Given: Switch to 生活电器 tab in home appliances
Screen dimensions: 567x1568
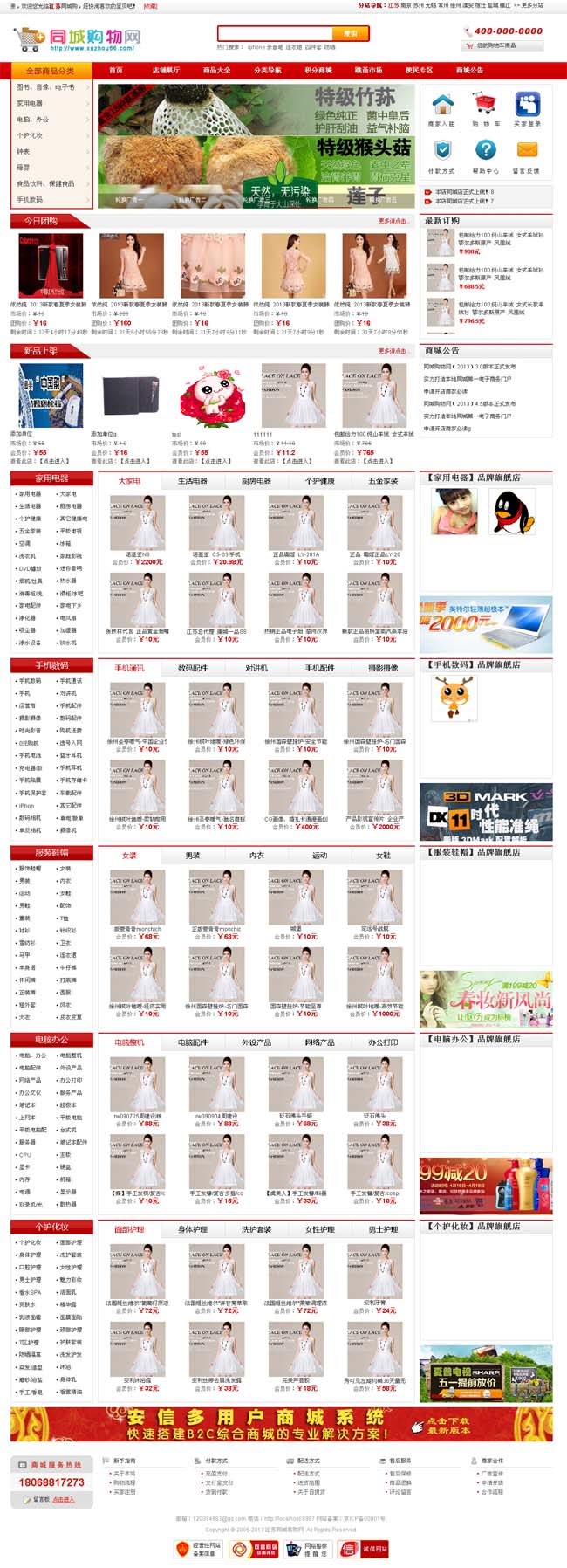Looking at the screenshot, I should (x=192, y=480).
